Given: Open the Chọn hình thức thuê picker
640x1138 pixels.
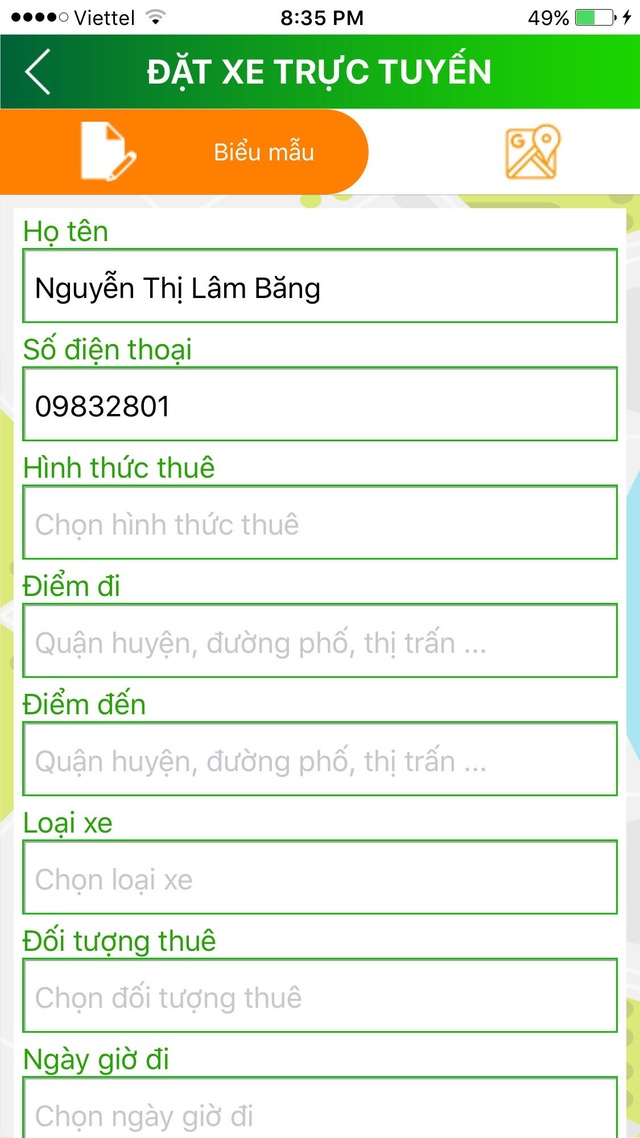Looking at the screenshot, I should pyautogui.click(x=320, y=523).
